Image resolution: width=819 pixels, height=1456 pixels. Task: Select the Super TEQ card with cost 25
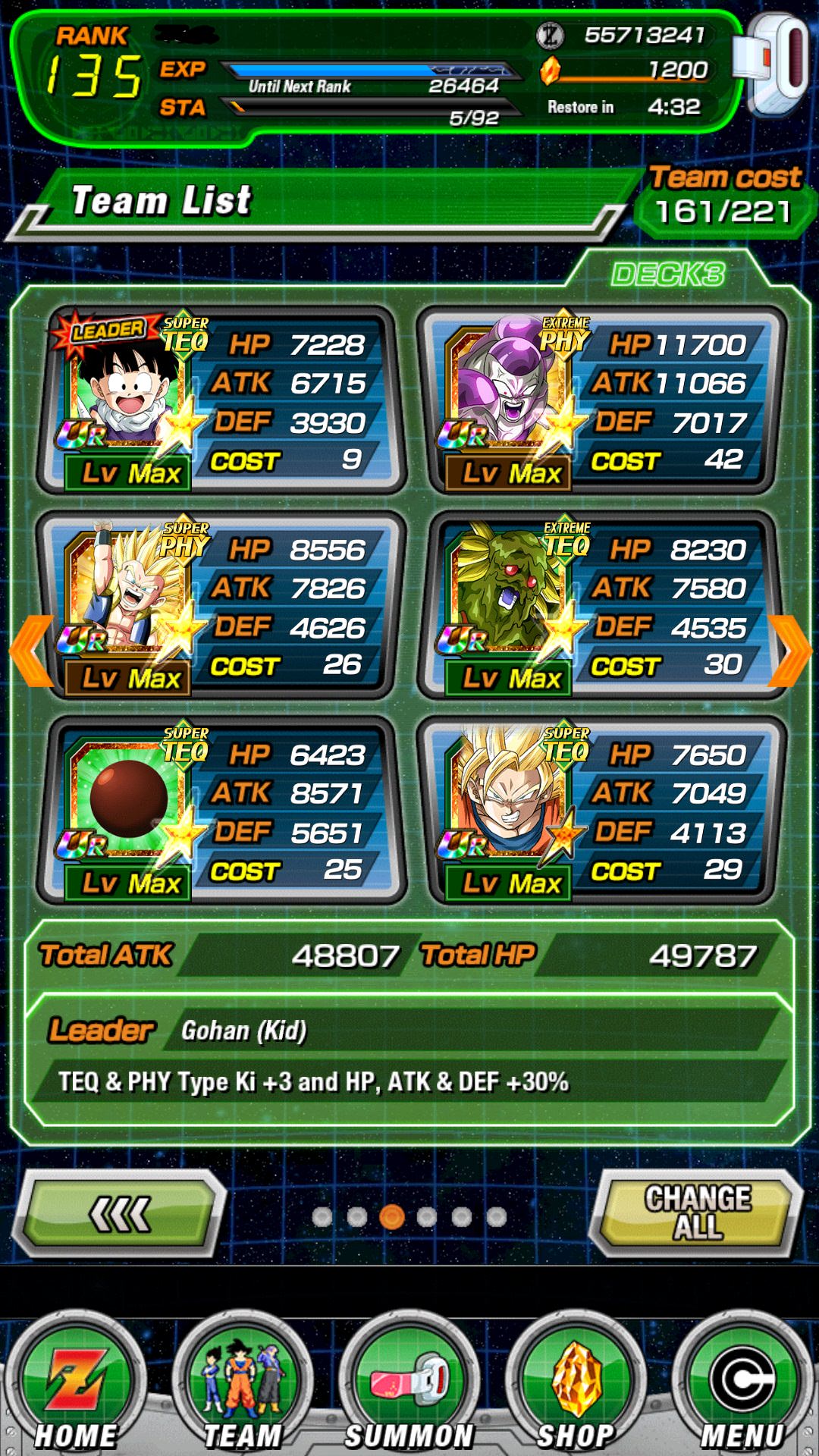pyautogui.click(x=221, y=810)
